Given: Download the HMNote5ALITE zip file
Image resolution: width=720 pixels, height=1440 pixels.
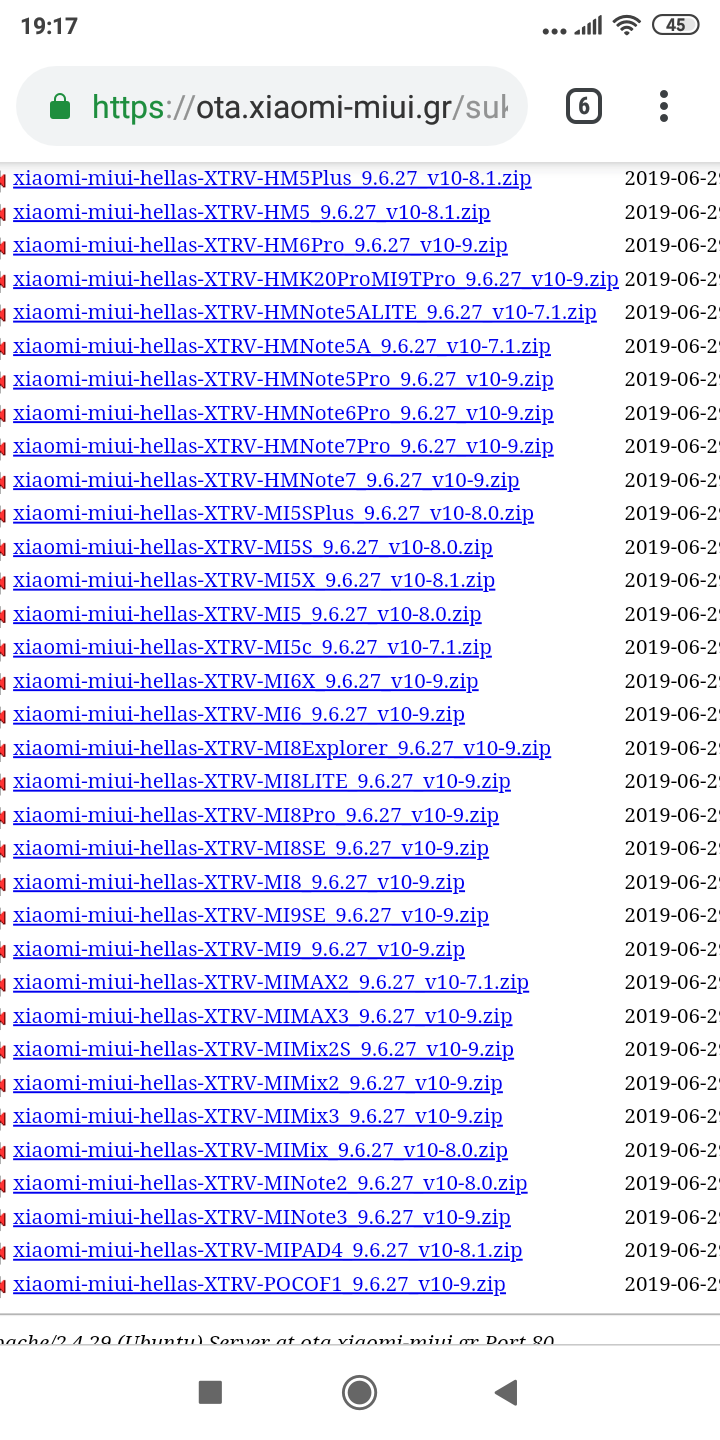Looking at the screenshot, I should pos(305,313).
